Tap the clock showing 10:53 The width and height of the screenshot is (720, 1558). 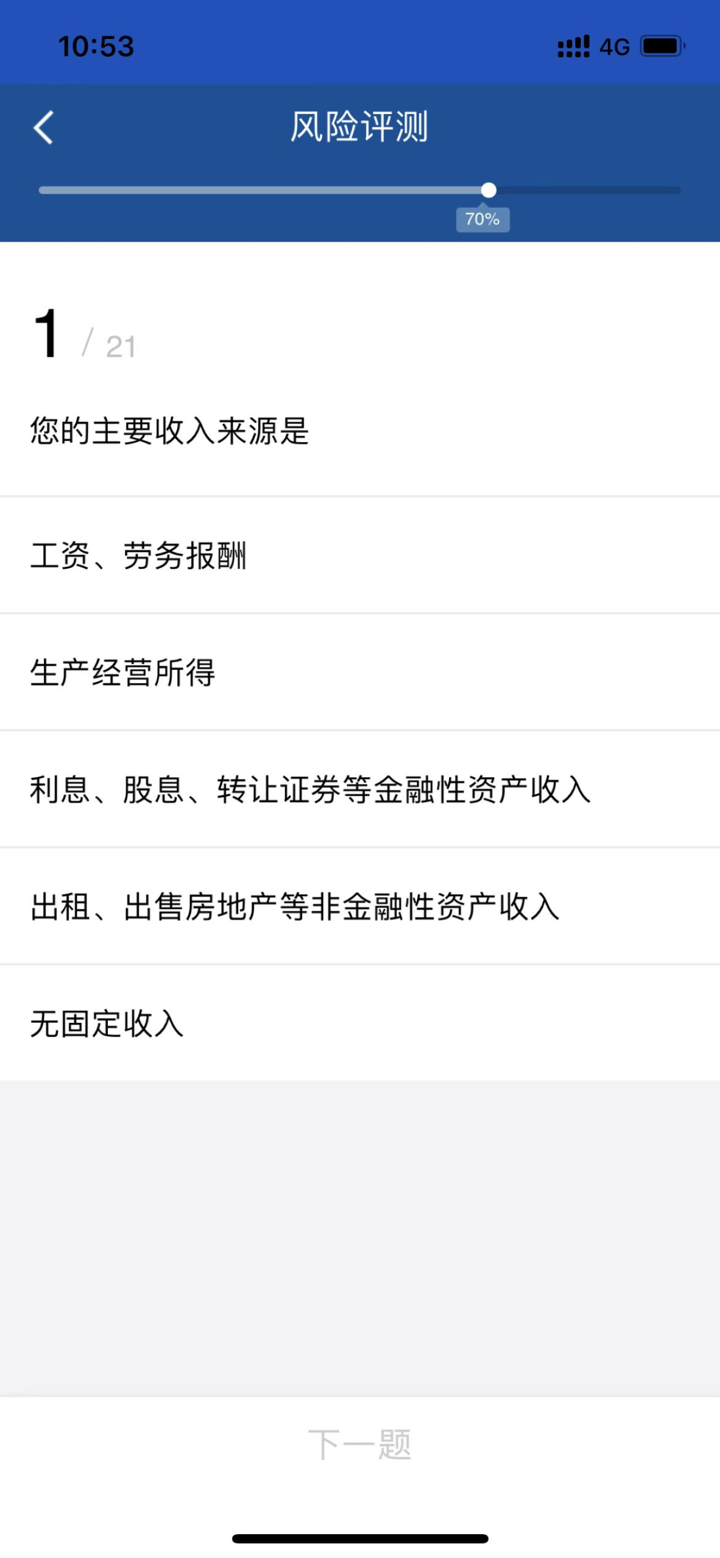96,45
